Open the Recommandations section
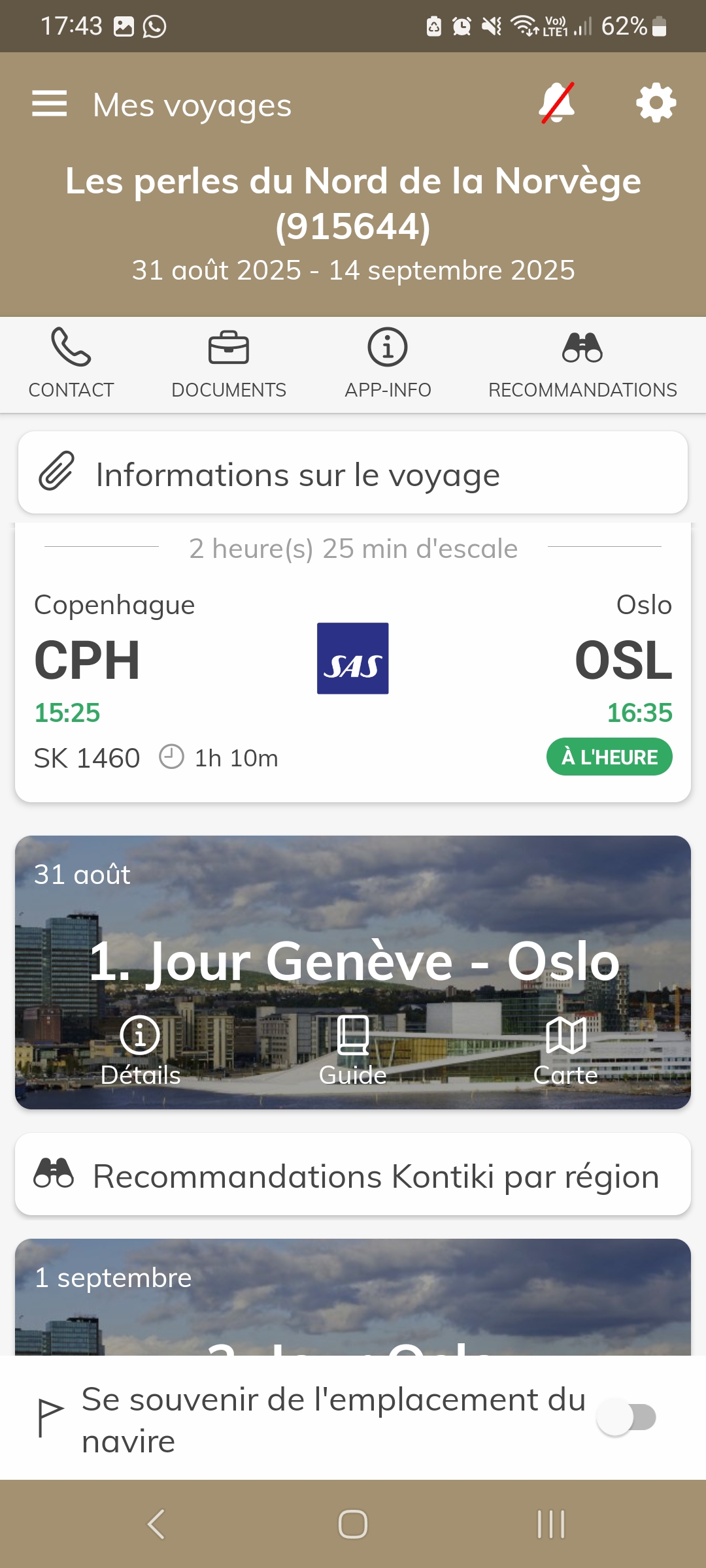706x1568 pixels. (582, 363)
